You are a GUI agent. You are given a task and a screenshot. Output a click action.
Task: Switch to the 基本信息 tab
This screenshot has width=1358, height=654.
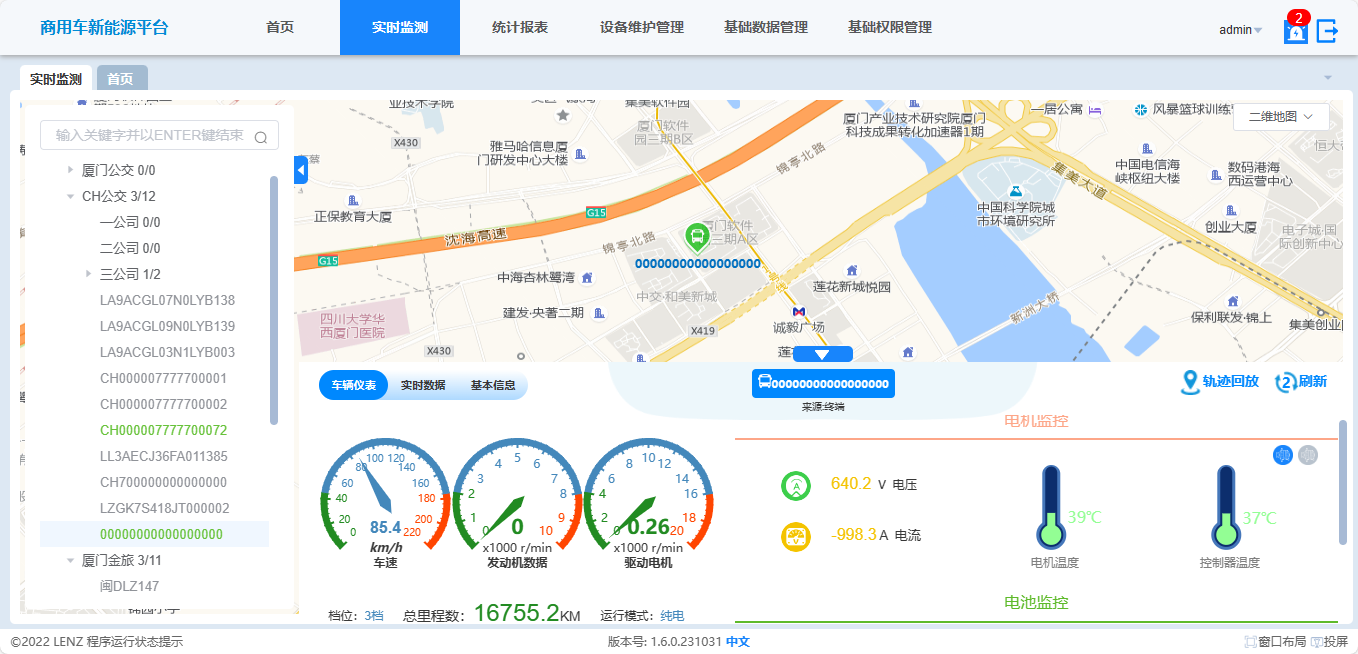pyautogui.click(x=493, y=385)
